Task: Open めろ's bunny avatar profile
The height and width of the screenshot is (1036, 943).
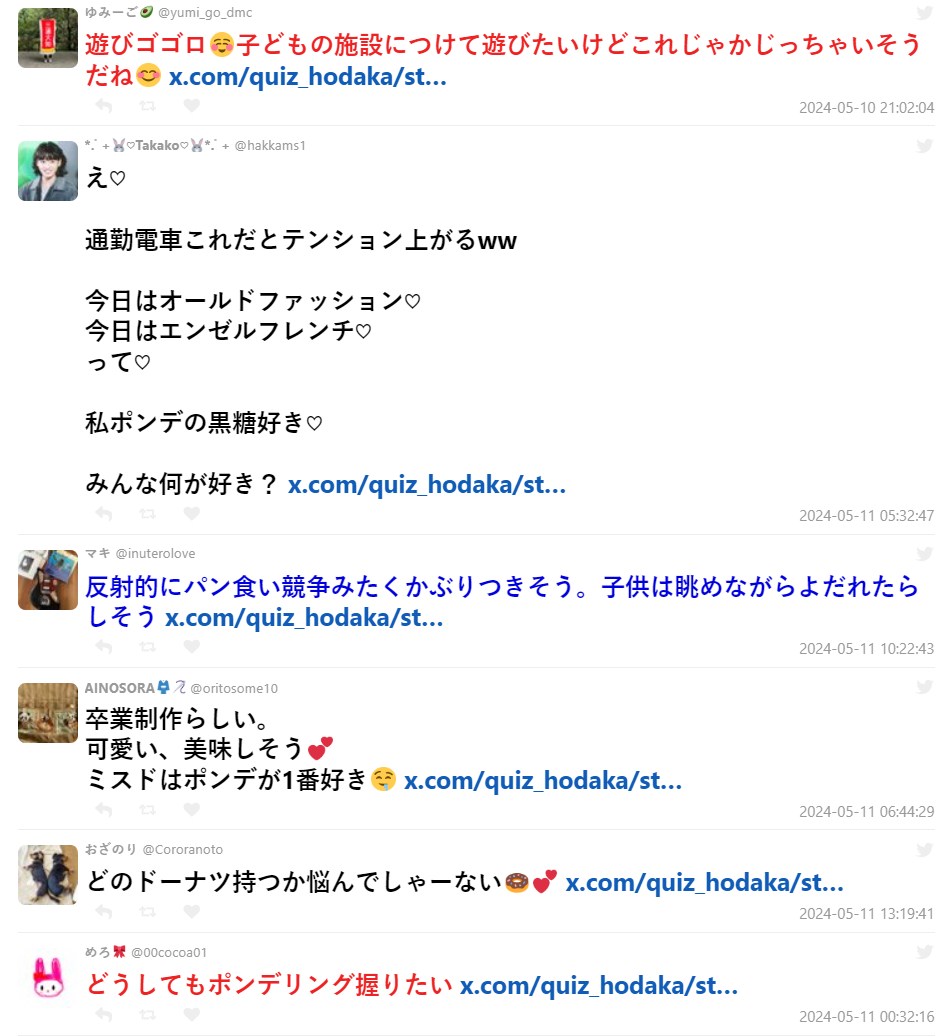Action: [x=48, y=978]
